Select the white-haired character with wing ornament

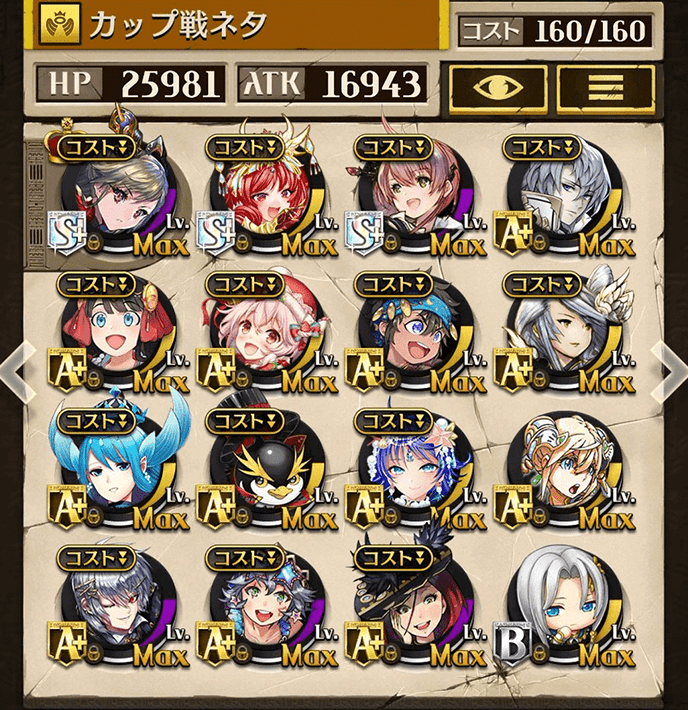coord(560,336)
